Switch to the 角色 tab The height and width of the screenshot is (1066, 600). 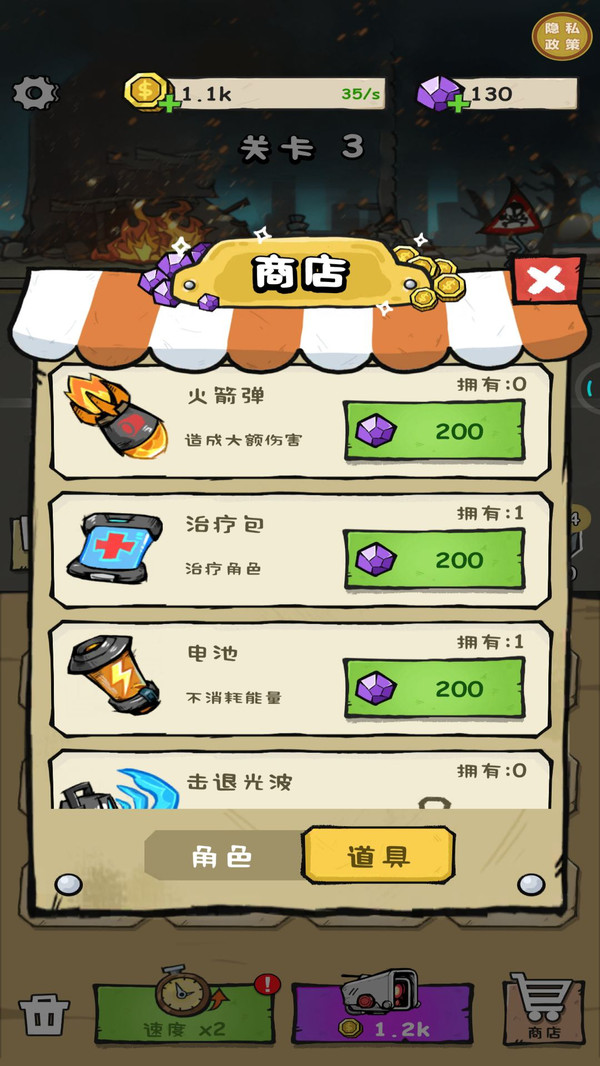tap(222, 857)
